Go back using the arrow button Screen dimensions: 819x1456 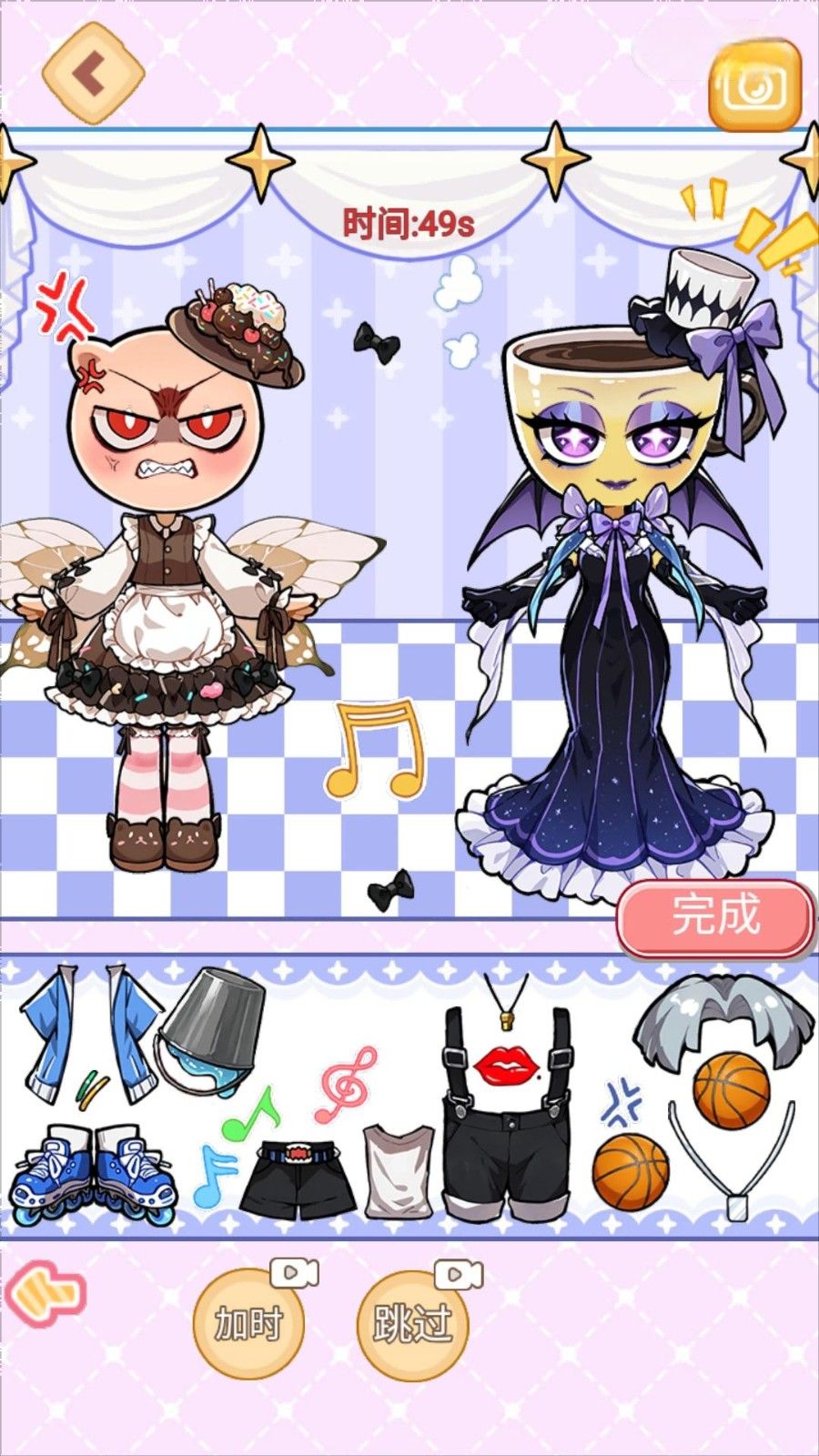pyautogui.click(x=93, y=73)
